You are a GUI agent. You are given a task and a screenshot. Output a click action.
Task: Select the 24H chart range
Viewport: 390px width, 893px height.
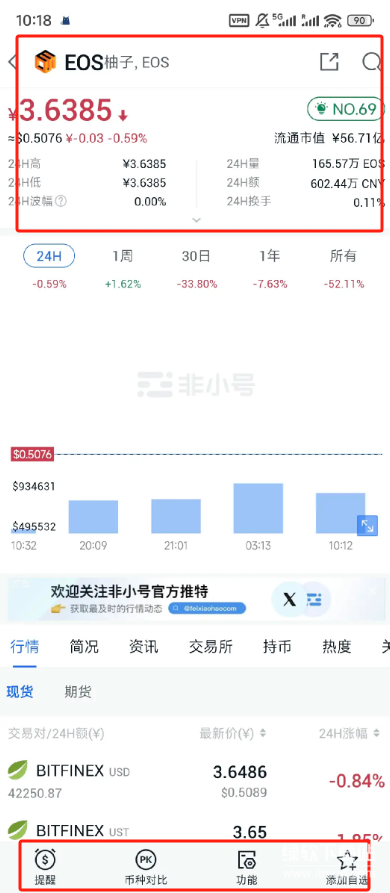click(49, 256)
